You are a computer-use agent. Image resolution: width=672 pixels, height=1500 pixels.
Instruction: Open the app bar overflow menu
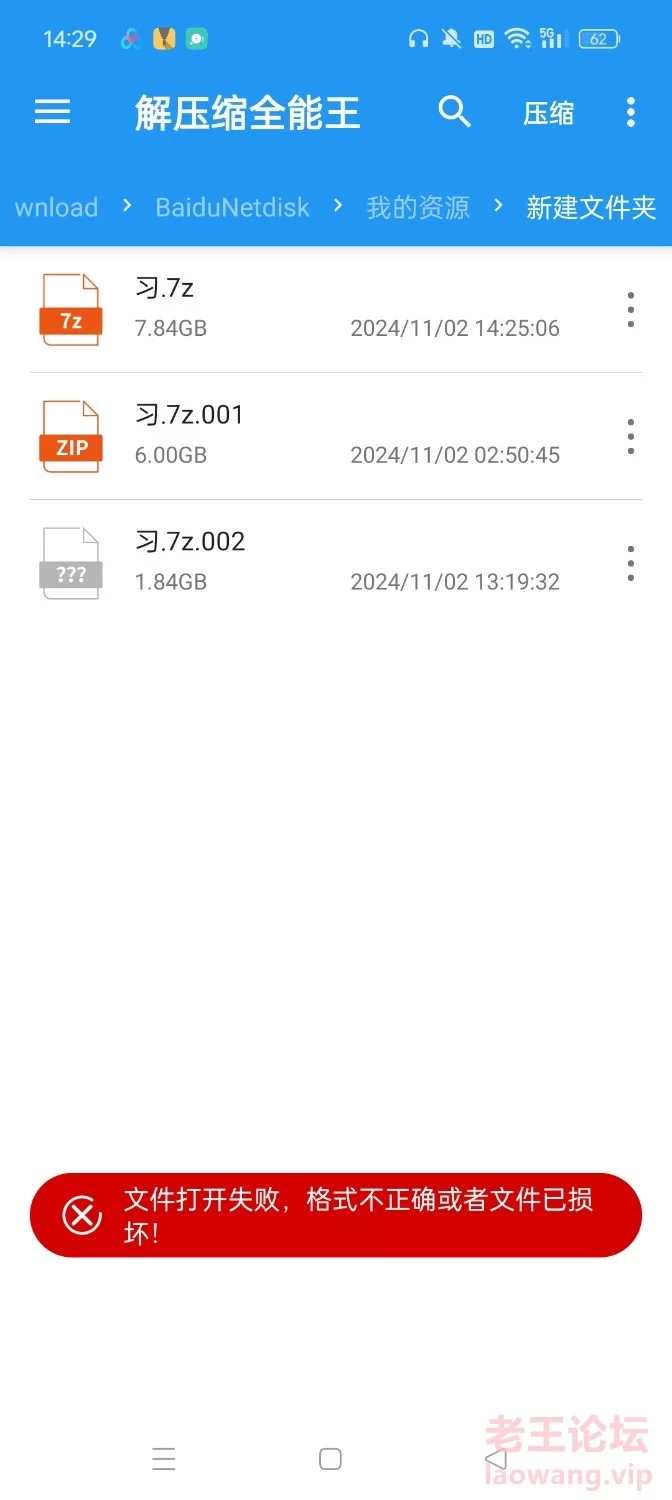tap(630, 112)
